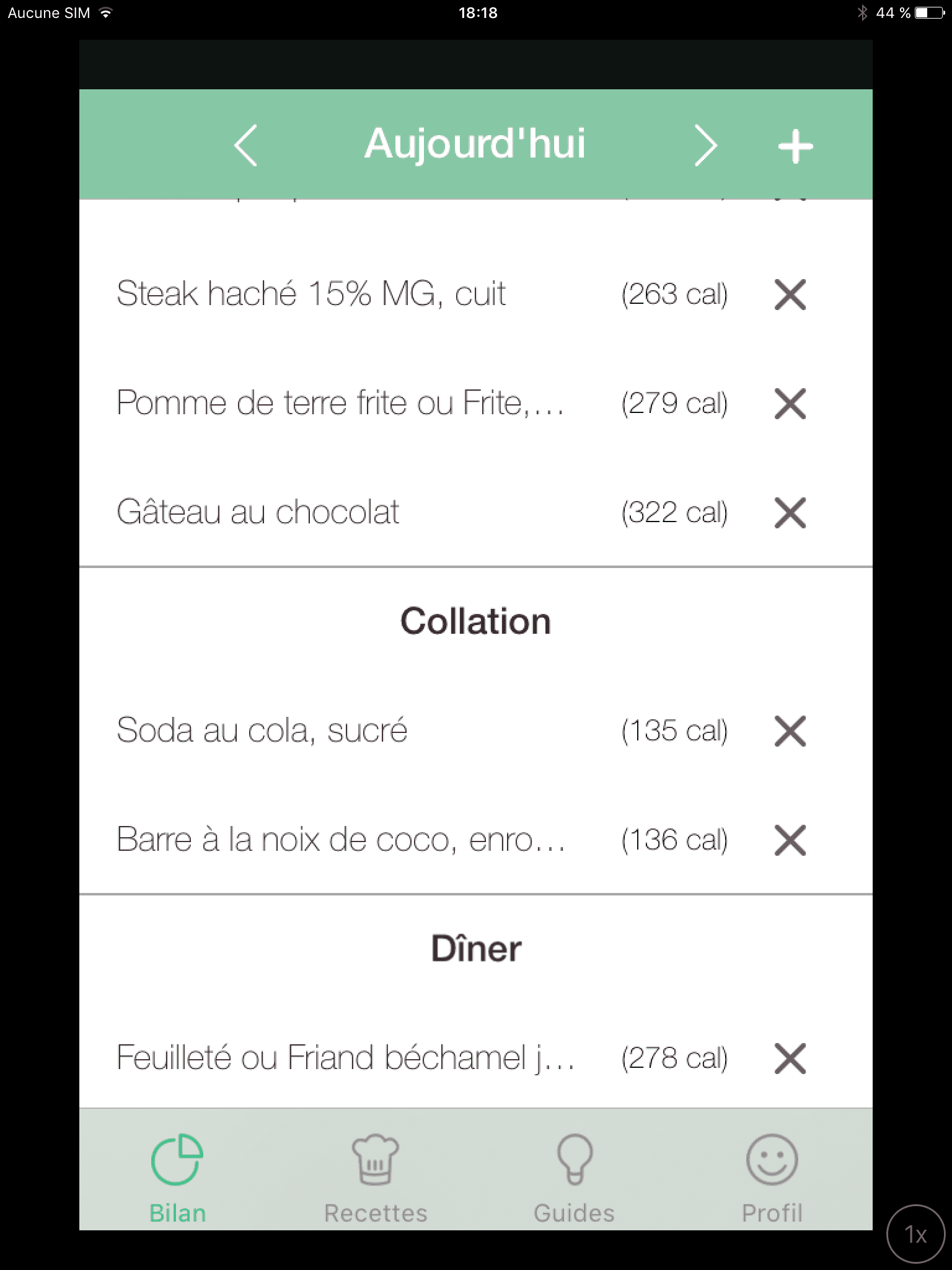Image resolution: width=952 pixels, height=1270 pixels.
Task: Delete the Feuilleté ou Friand béchamel entry
Action: 790,1059
